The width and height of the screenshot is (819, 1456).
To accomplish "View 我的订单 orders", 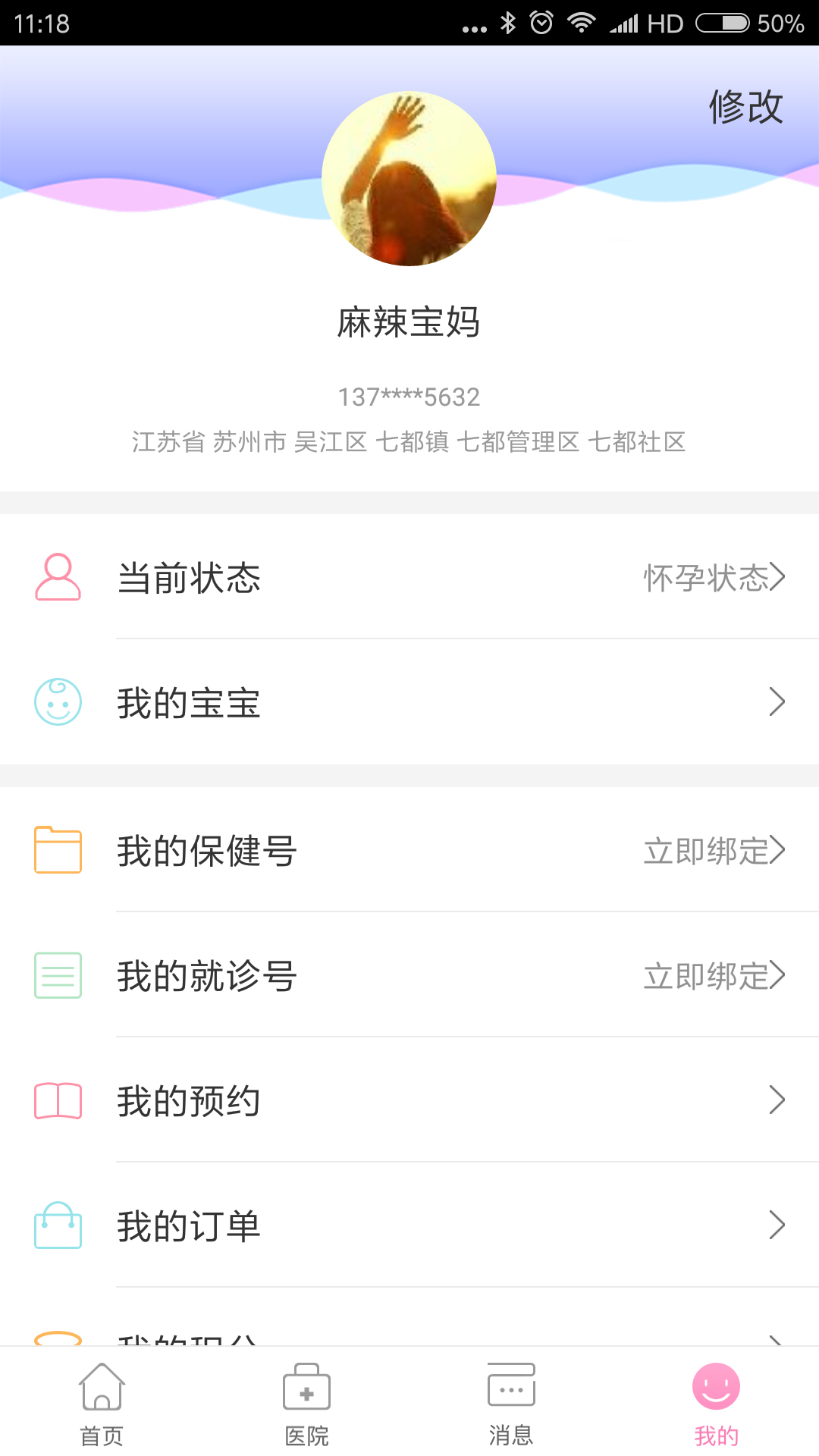I will pos(409,1225).
